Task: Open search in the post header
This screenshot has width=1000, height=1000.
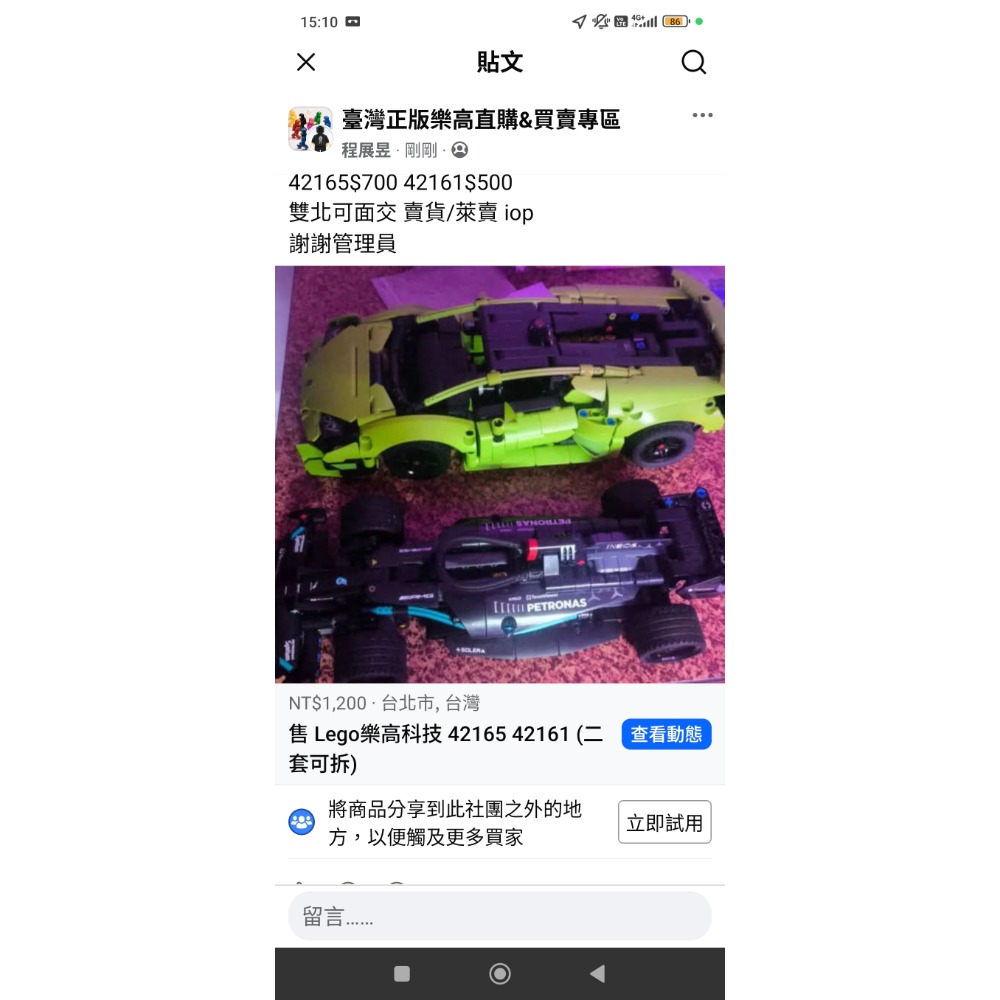Action: point(694,62)
